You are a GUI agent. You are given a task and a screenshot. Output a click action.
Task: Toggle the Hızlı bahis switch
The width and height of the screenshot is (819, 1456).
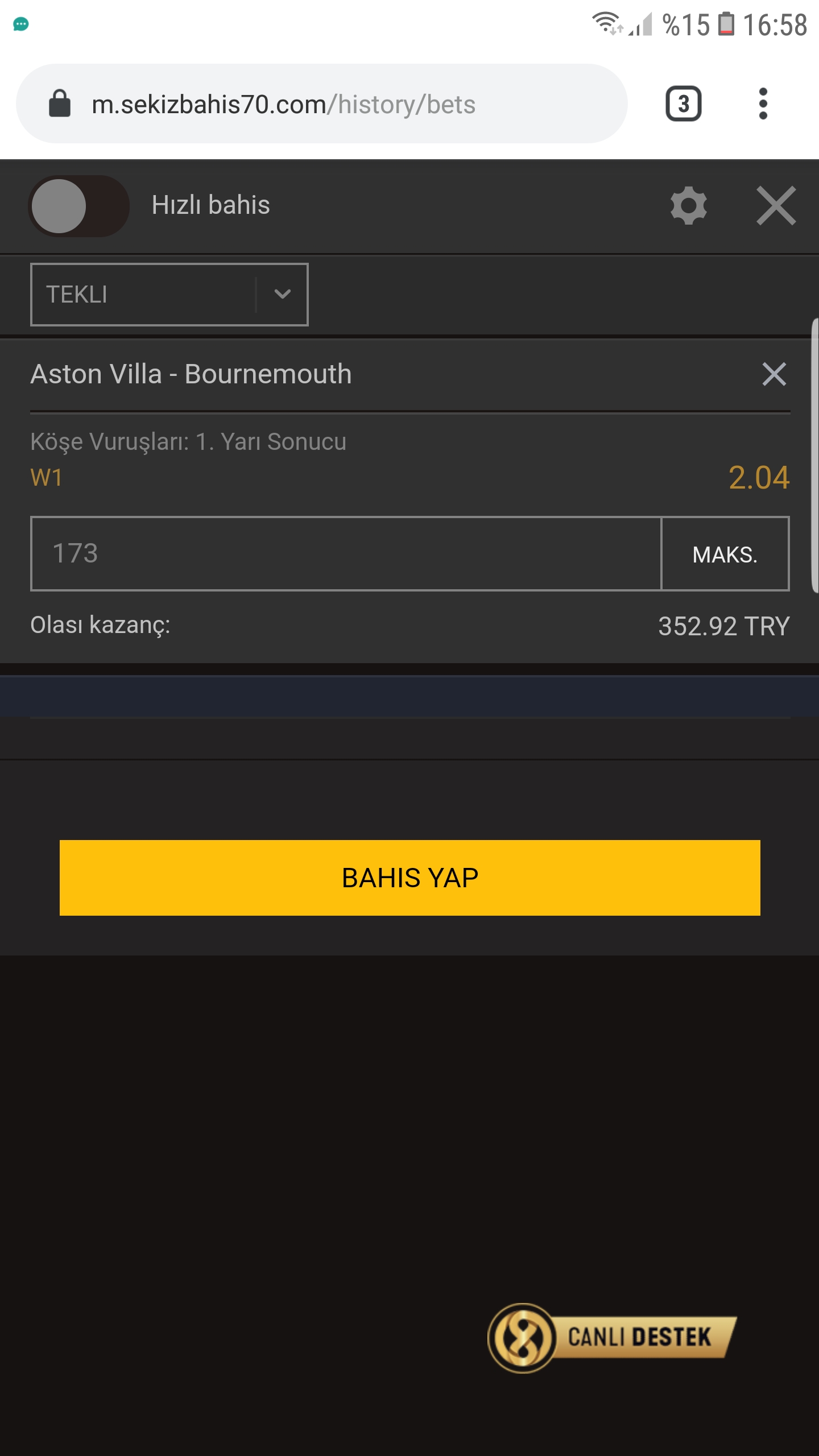click(78, 206)
